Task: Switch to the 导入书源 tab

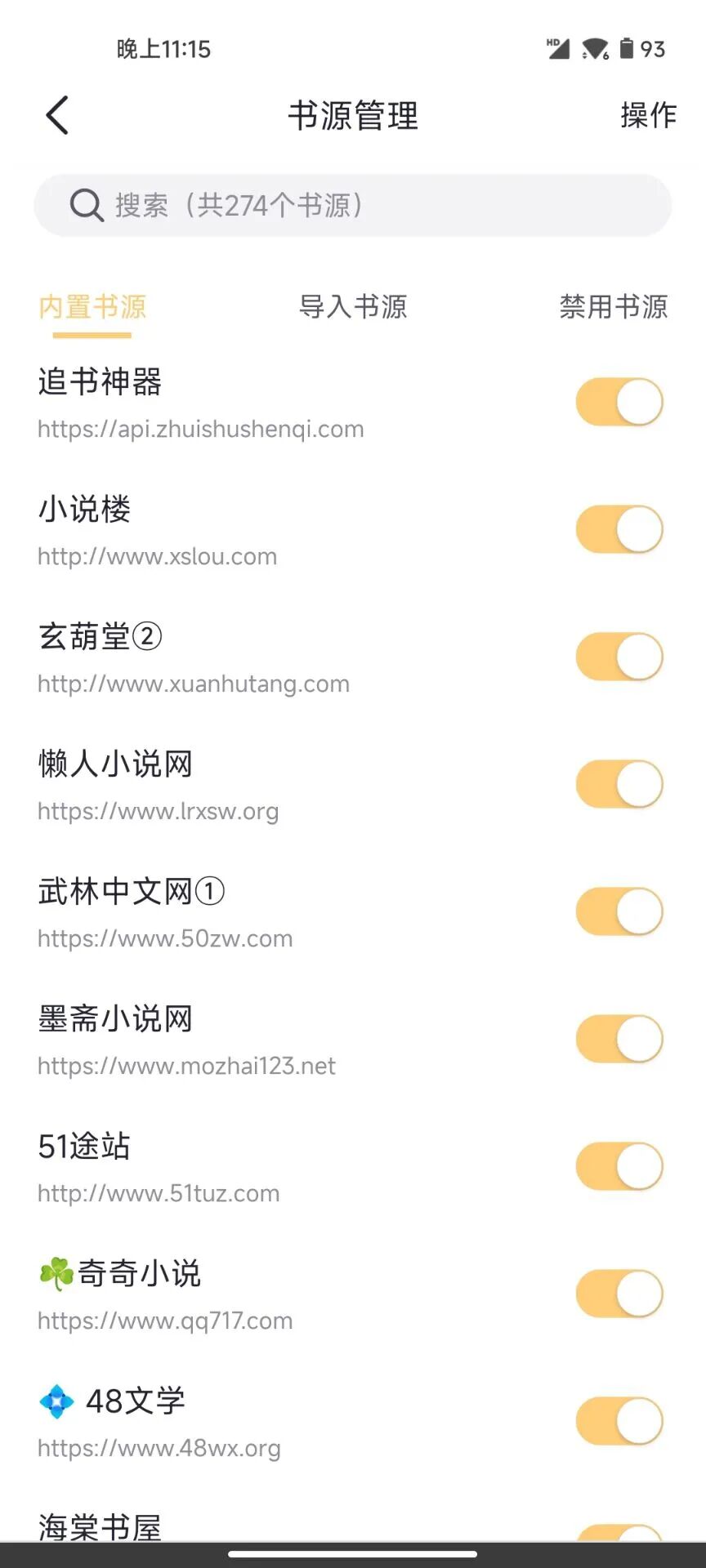Action: coord(353,307)
